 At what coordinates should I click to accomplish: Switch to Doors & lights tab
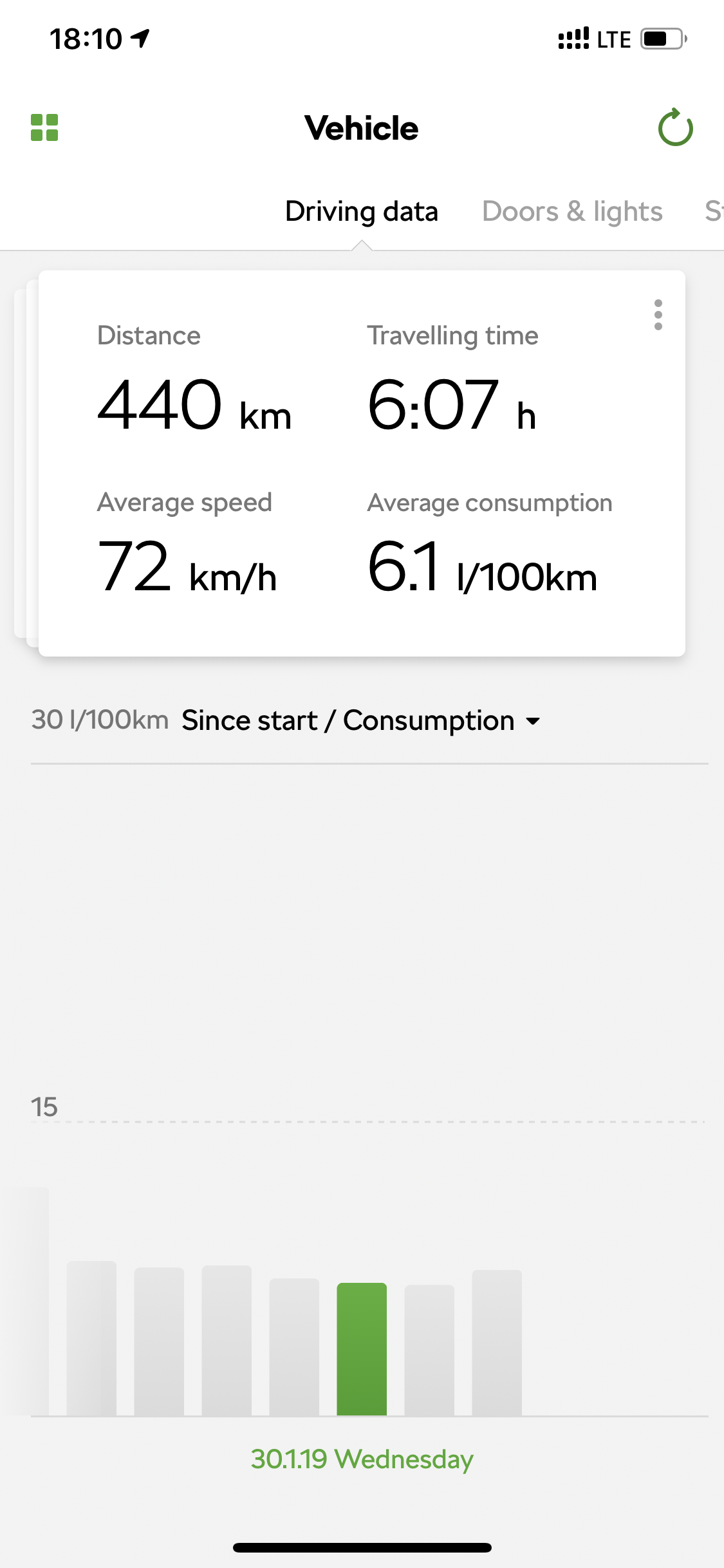(x=572, y=212)
